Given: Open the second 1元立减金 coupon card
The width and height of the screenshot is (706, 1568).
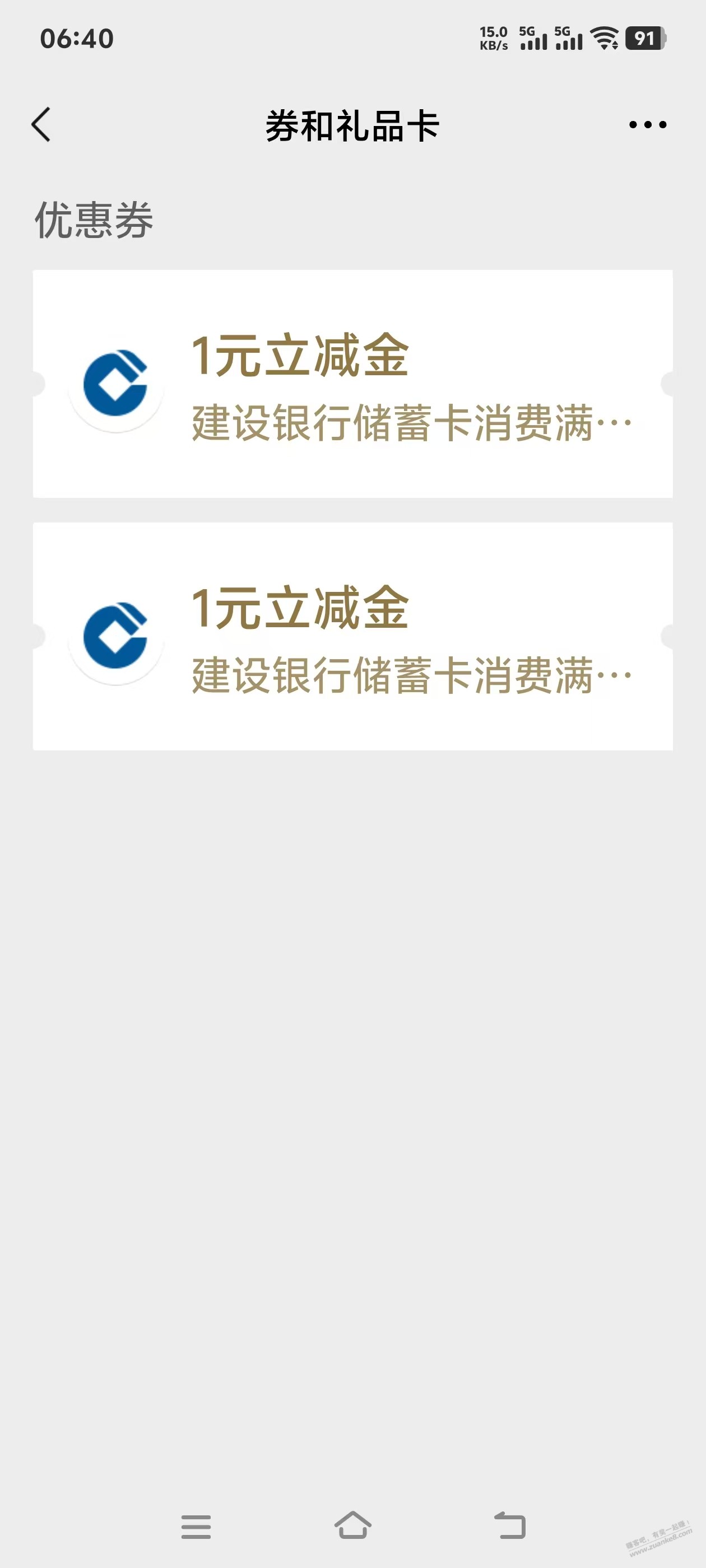Looking at the screenshot, I should 352,636.
